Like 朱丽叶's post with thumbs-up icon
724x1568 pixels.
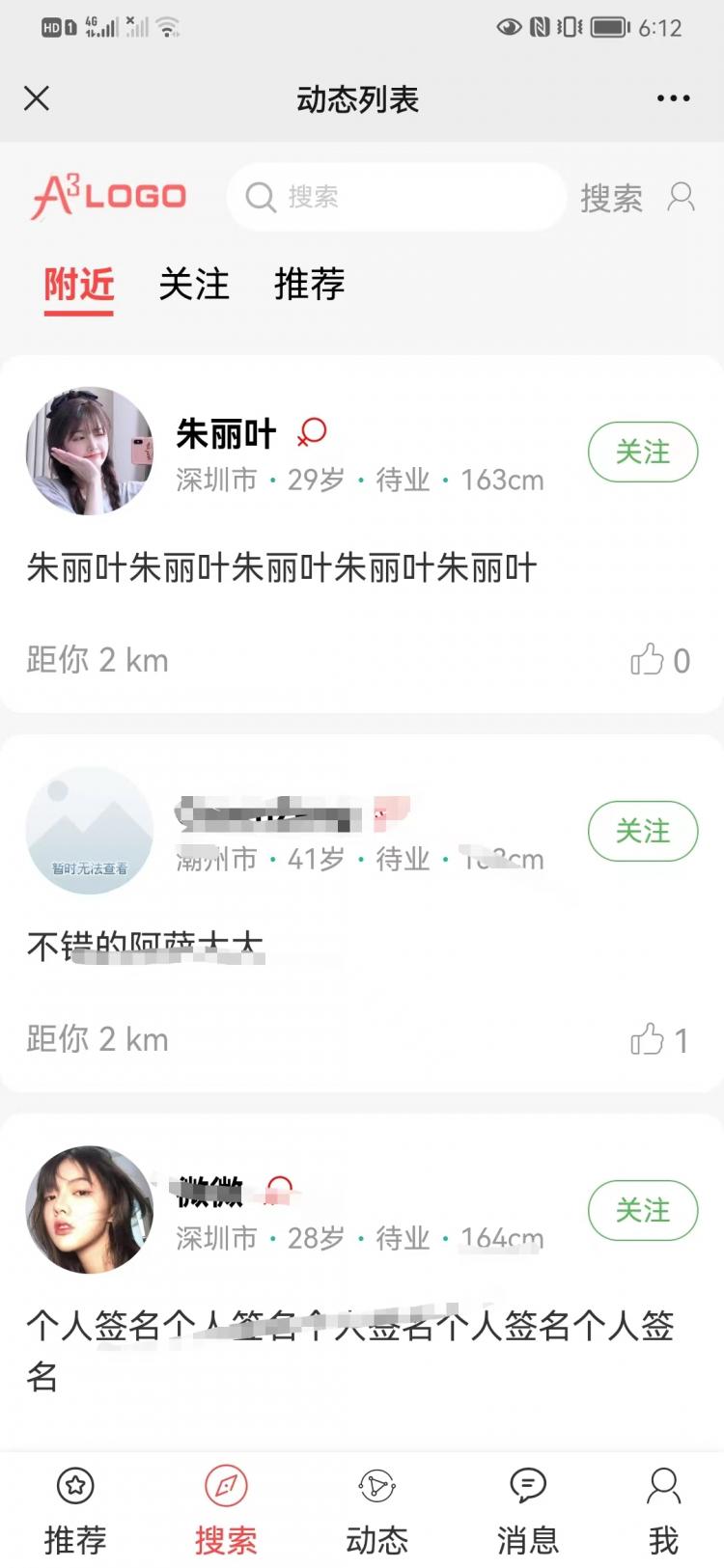tap(648, 659)
